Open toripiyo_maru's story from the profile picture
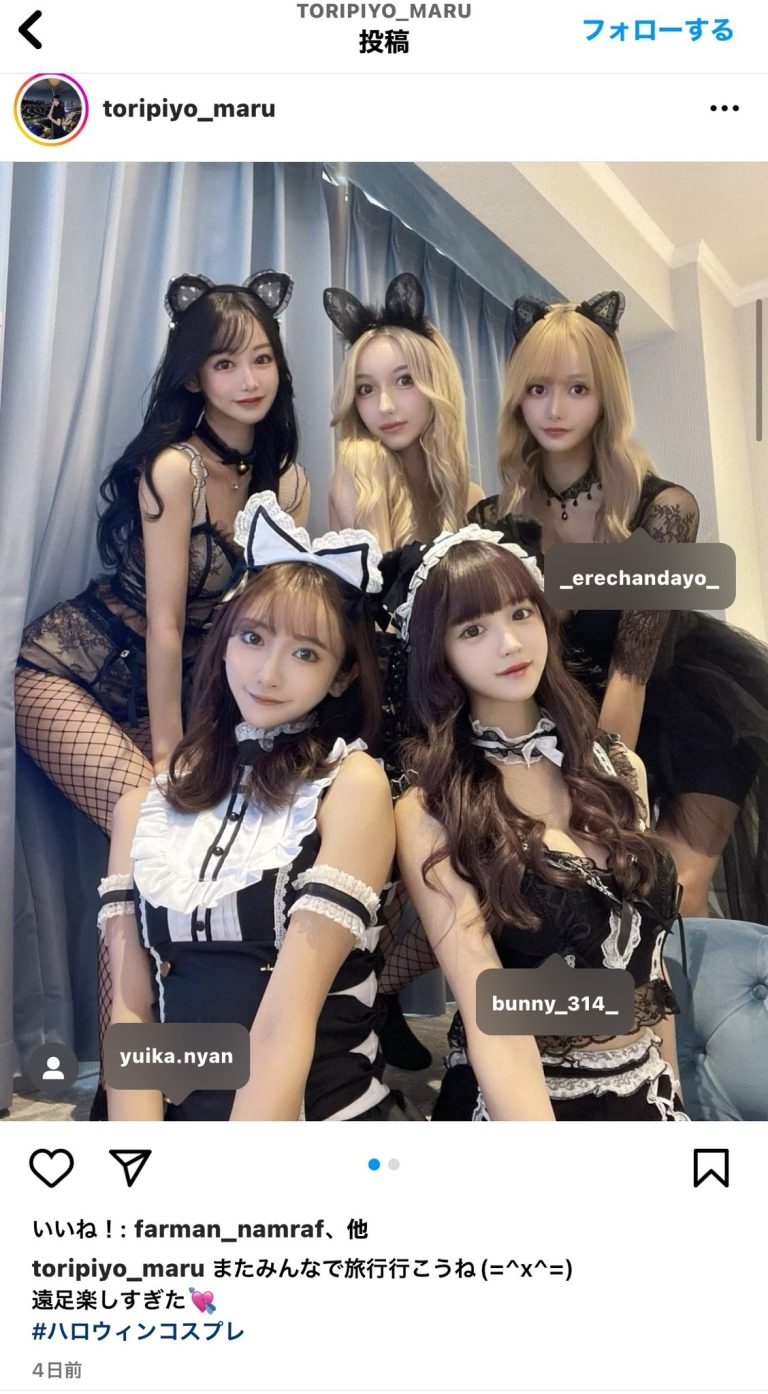Image resolution: width=768 pixels, height=1394 pixels. pos(51,109)
